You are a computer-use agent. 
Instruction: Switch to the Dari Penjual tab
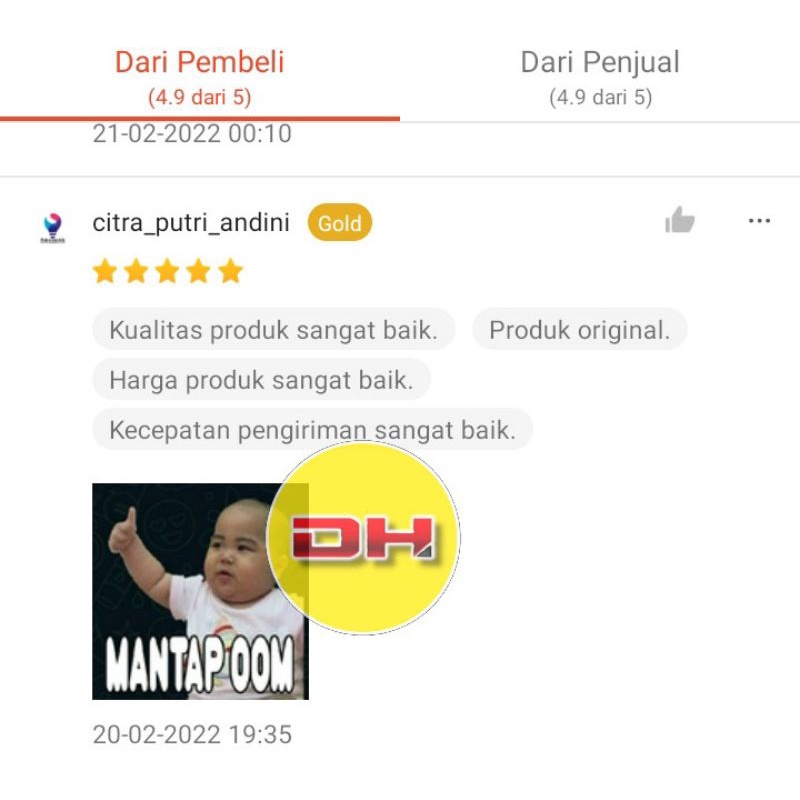click(x=600, y=75)
